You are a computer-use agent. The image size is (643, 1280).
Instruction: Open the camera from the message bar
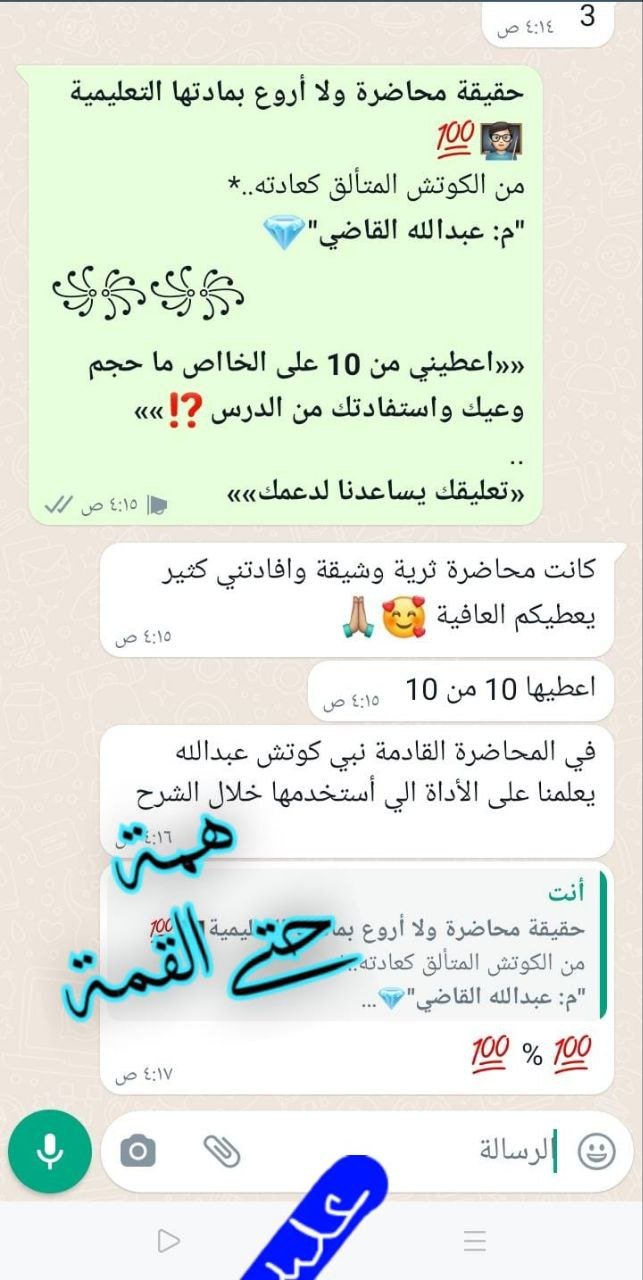[138, 1152]
